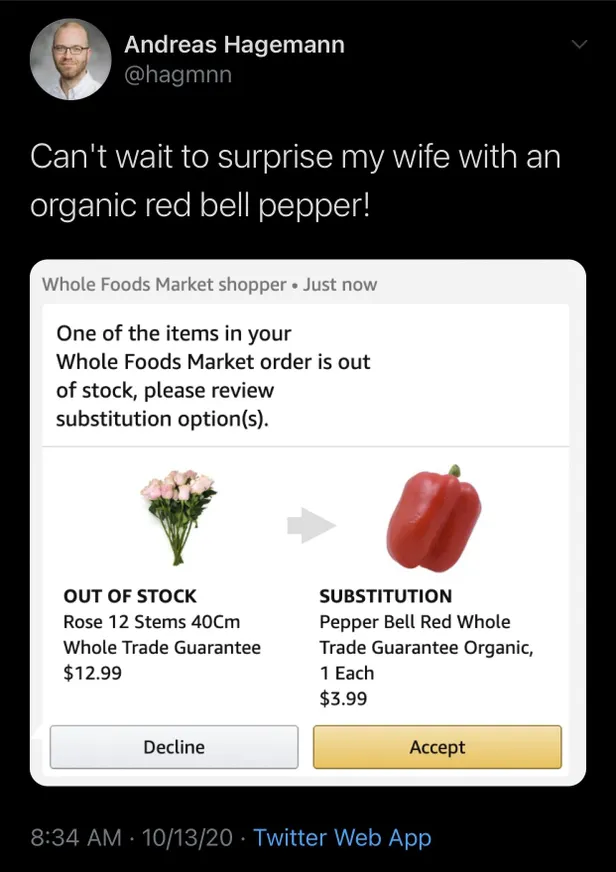Open Andreas Hagemann's profile picture
The height and width of the screenshot is (872, 616).
click(68, 59)
